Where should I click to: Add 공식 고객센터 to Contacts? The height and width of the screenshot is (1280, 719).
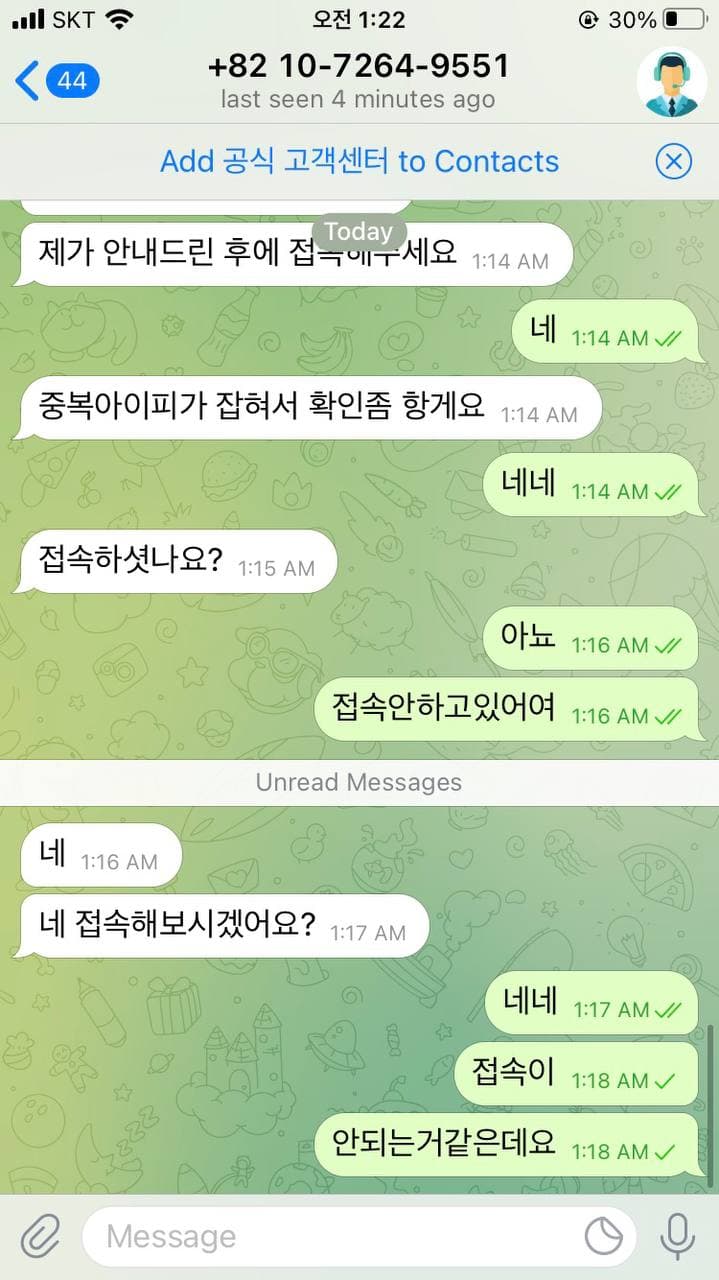tap(359, 161)
